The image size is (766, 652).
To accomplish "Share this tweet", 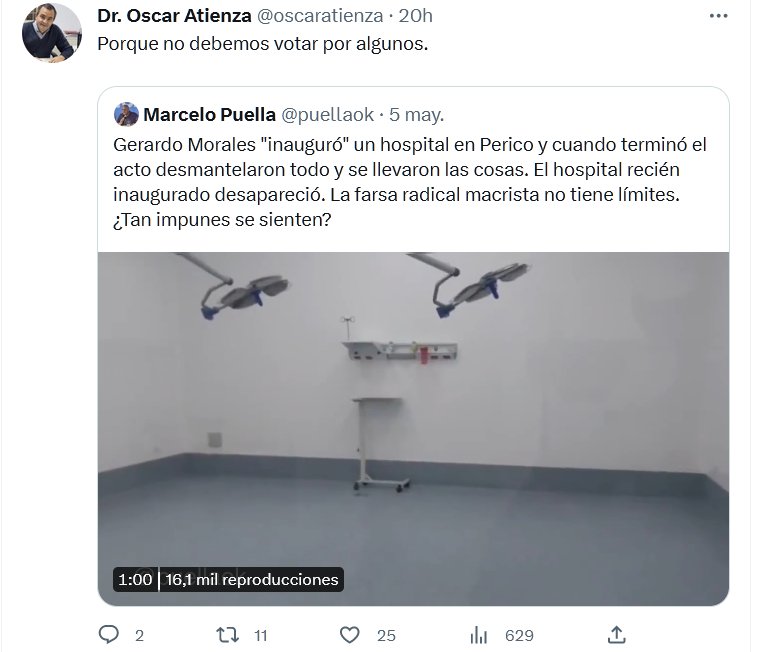I will [x=617, y=634].
